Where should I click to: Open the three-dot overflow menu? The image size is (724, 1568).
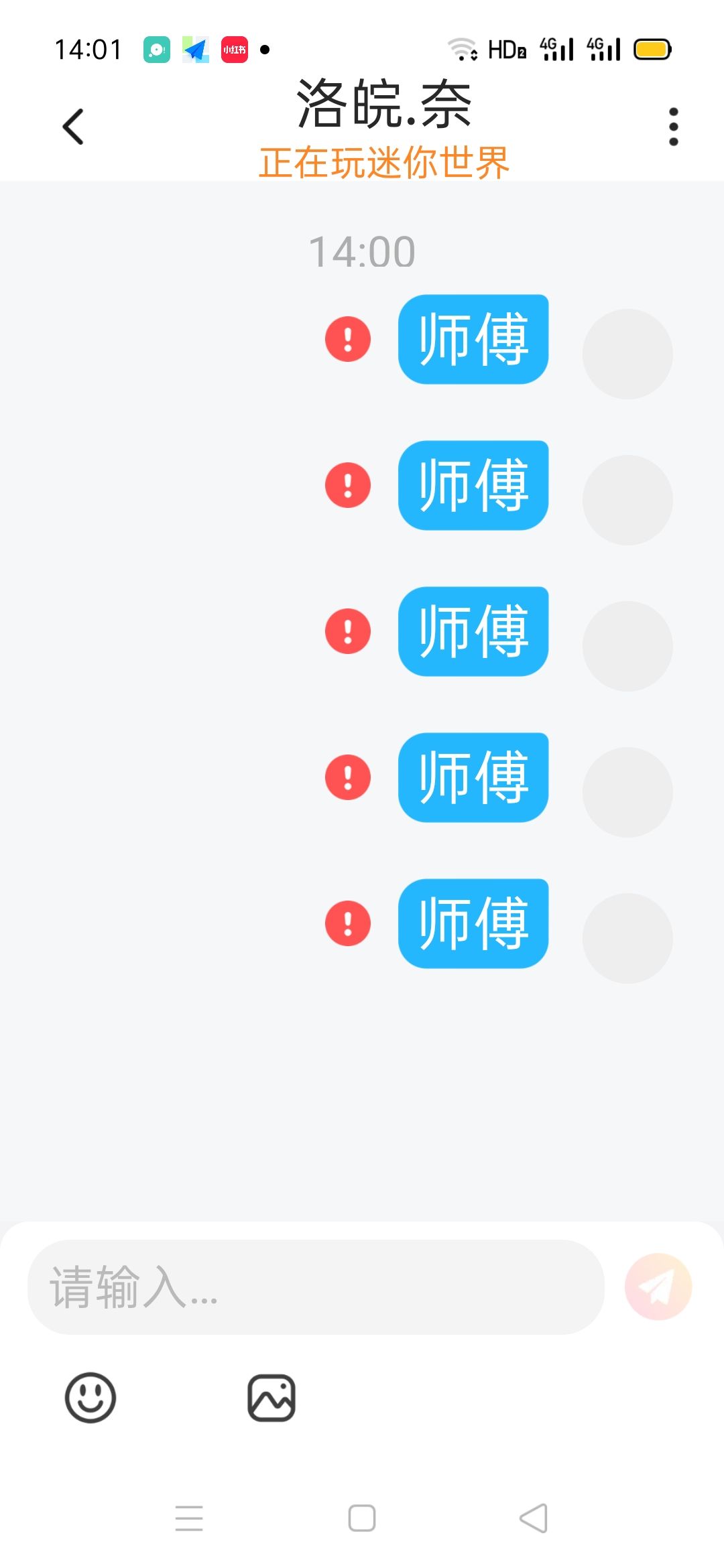click(x=673, y=127)
